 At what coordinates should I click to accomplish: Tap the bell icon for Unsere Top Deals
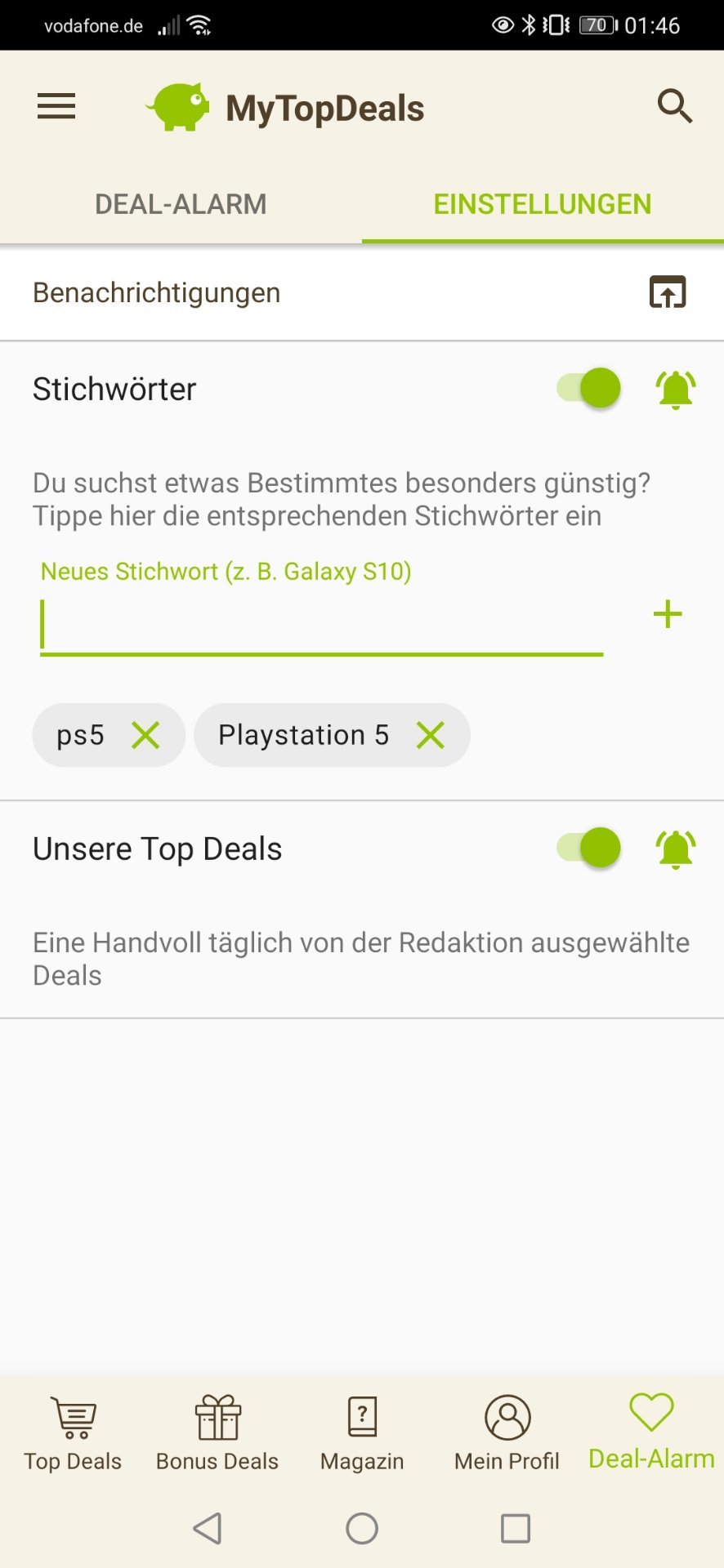click(676, 849)
